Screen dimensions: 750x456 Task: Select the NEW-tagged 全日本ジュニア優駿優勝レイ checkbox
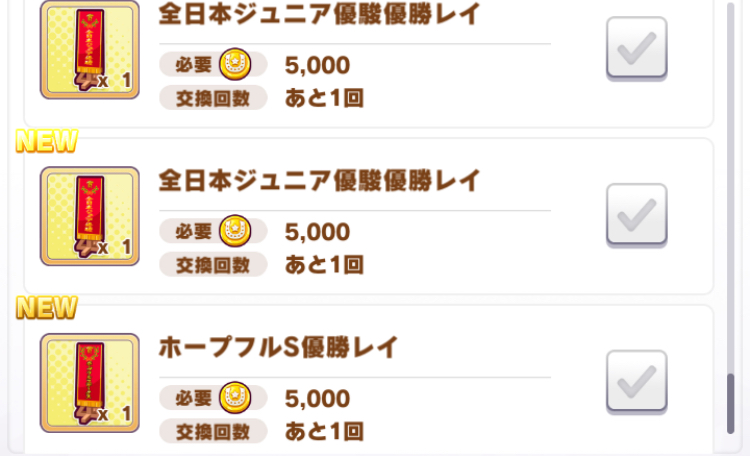click(636, 214)
